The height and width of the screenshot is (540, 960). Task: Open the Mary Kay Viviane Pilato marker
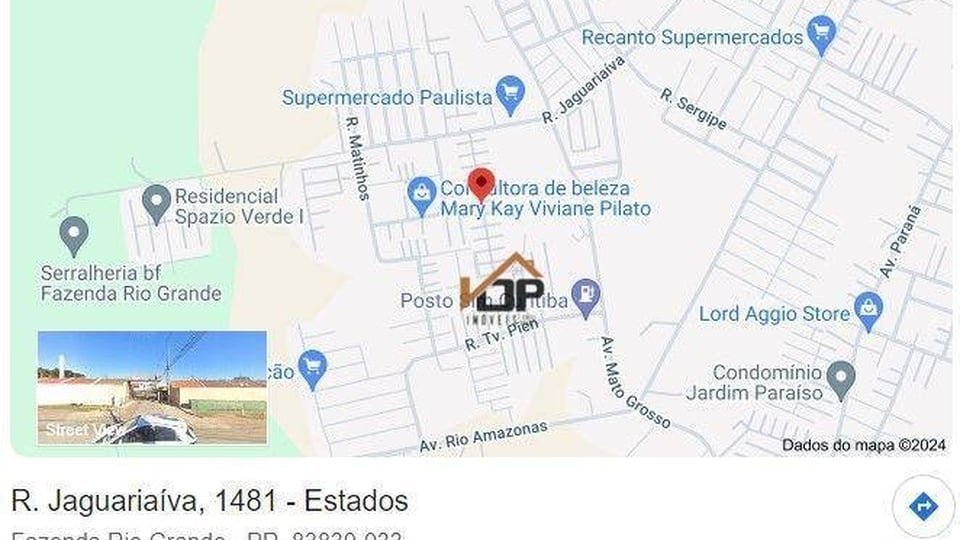coord(422,194)
